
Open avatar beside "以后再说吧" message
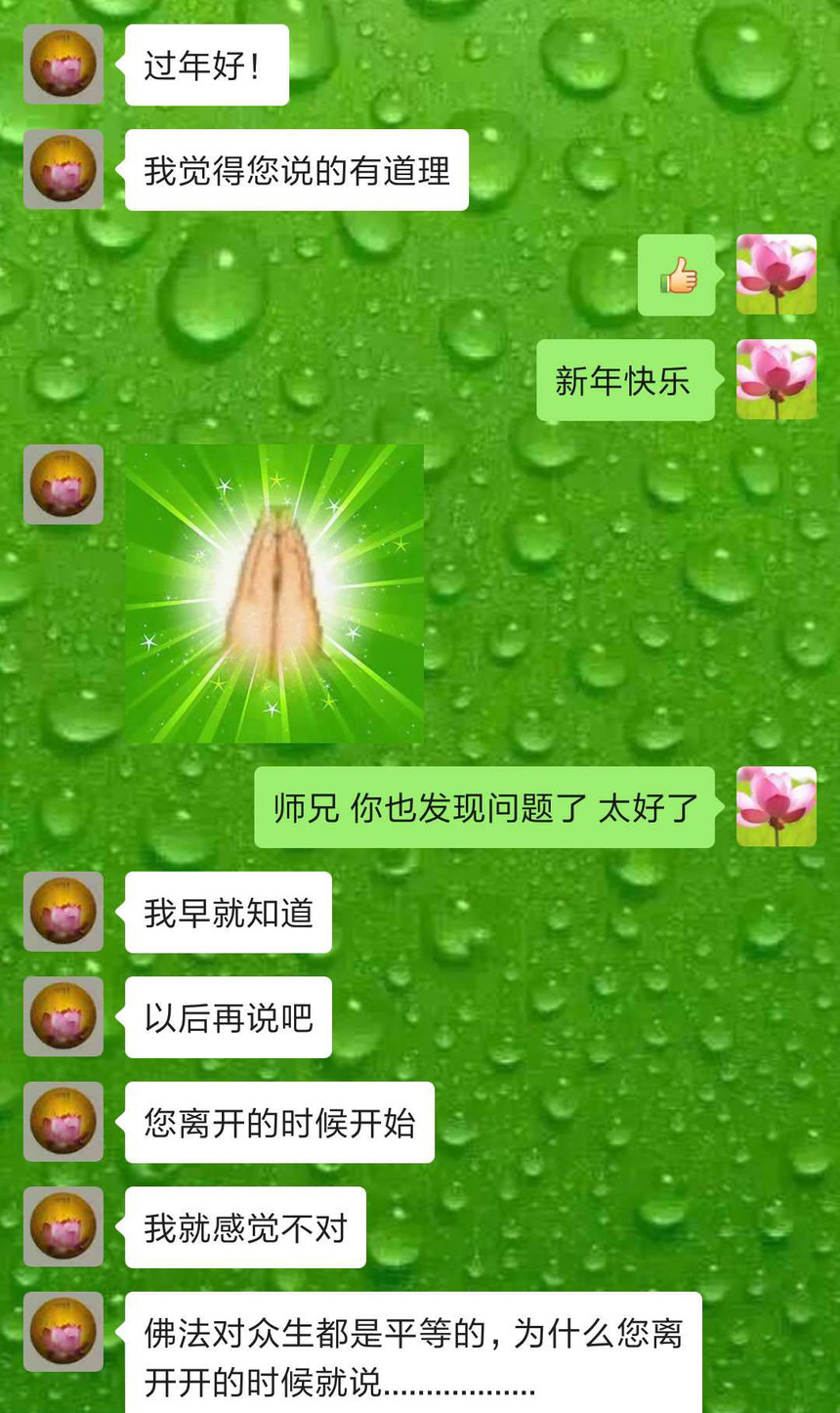click(x=63, y=1016)
